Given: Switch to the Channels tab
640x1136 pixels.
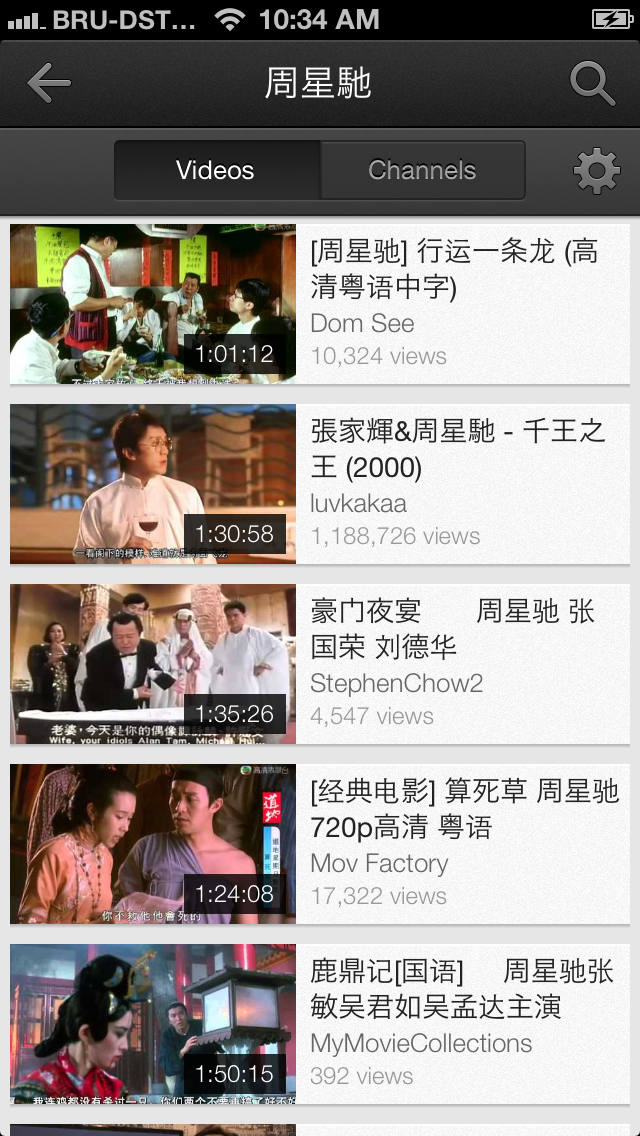Looking at the screenshot, I should pos(422,170).
